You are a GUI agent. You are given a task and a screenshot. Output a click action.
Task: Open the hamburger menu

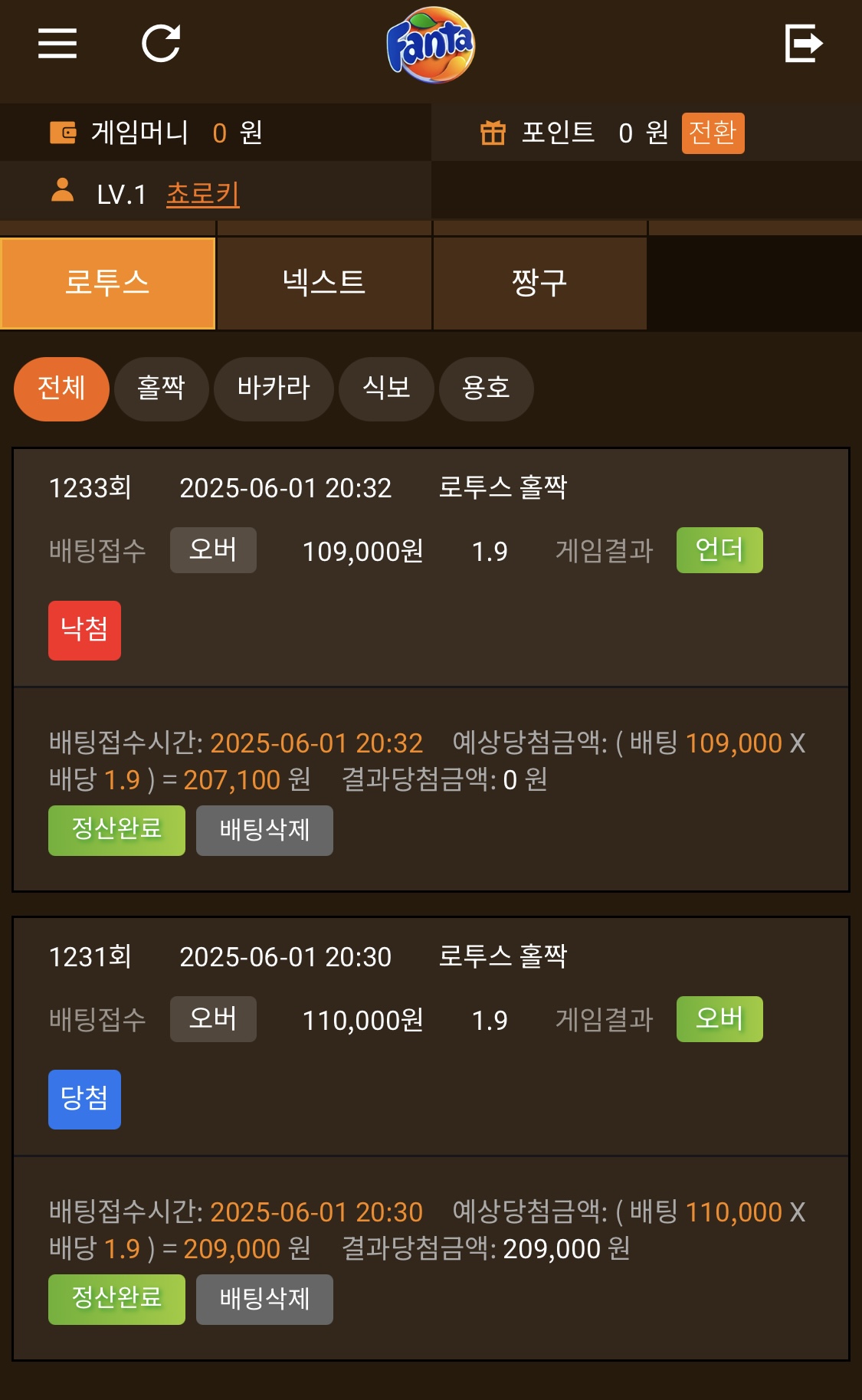tap(57, 43)
